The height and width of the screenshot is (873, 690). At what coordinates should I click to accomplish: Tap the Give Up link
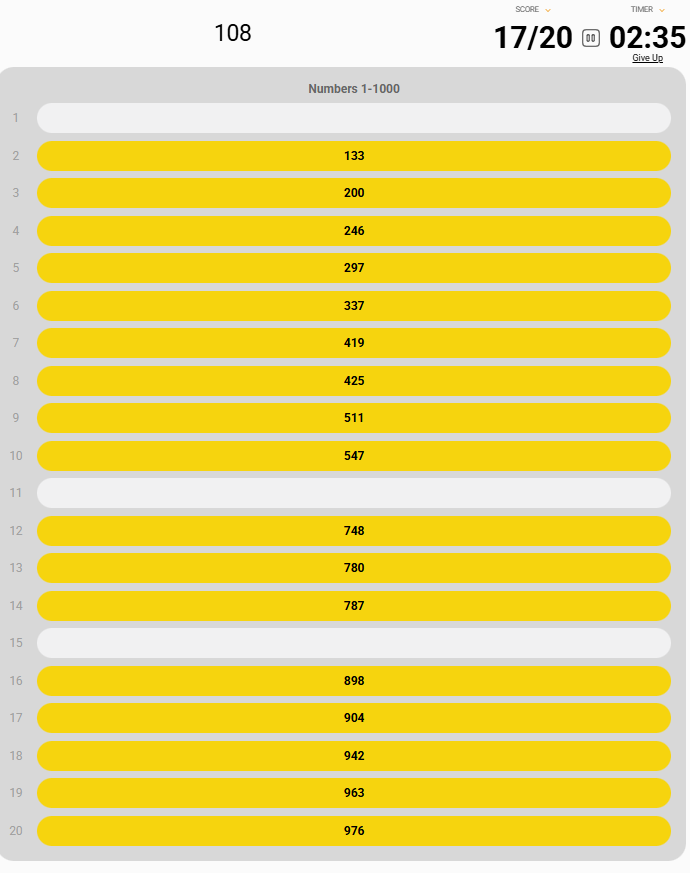[x=647, y=58]
